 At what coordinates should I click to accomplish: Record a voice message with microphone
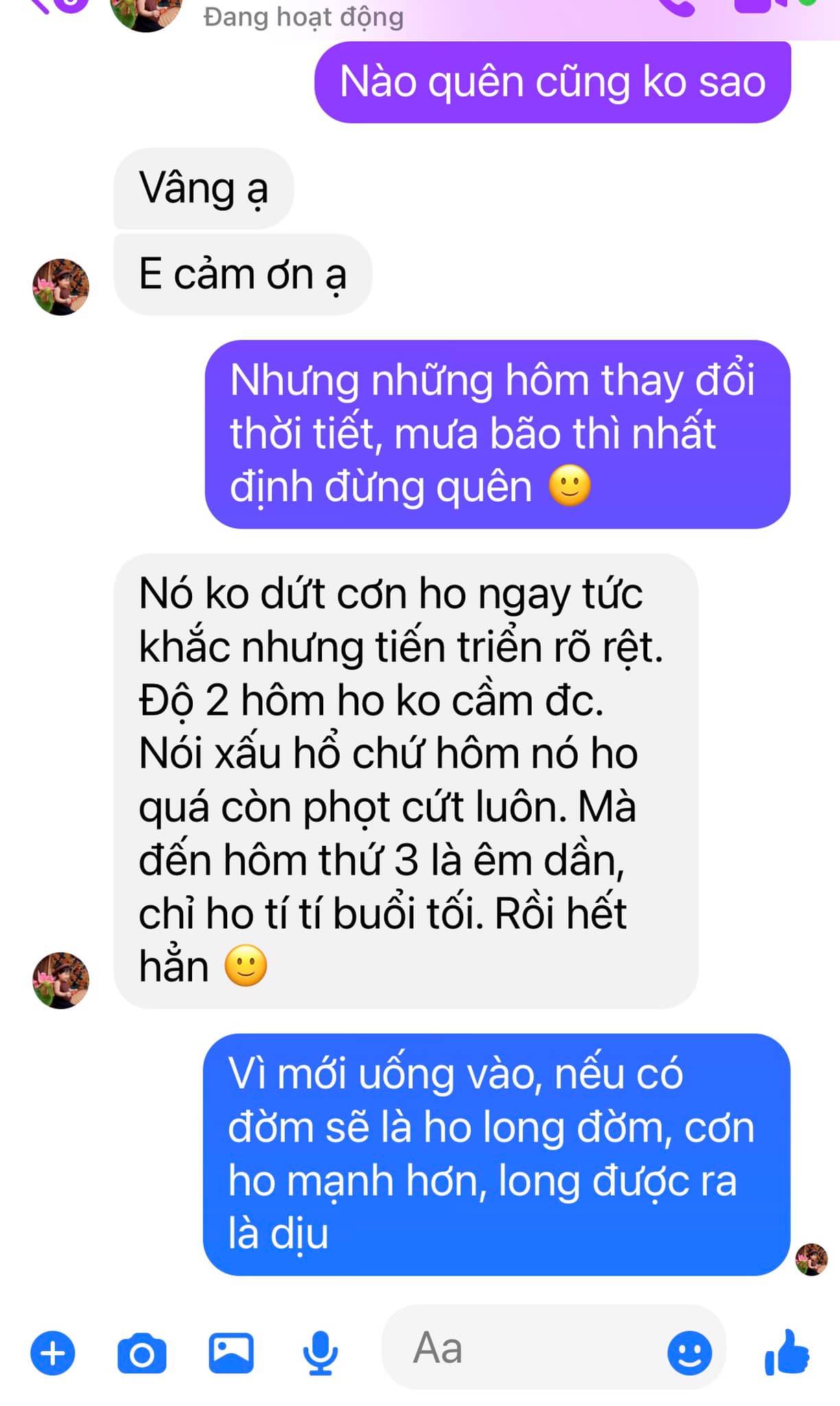(320, 1352)
